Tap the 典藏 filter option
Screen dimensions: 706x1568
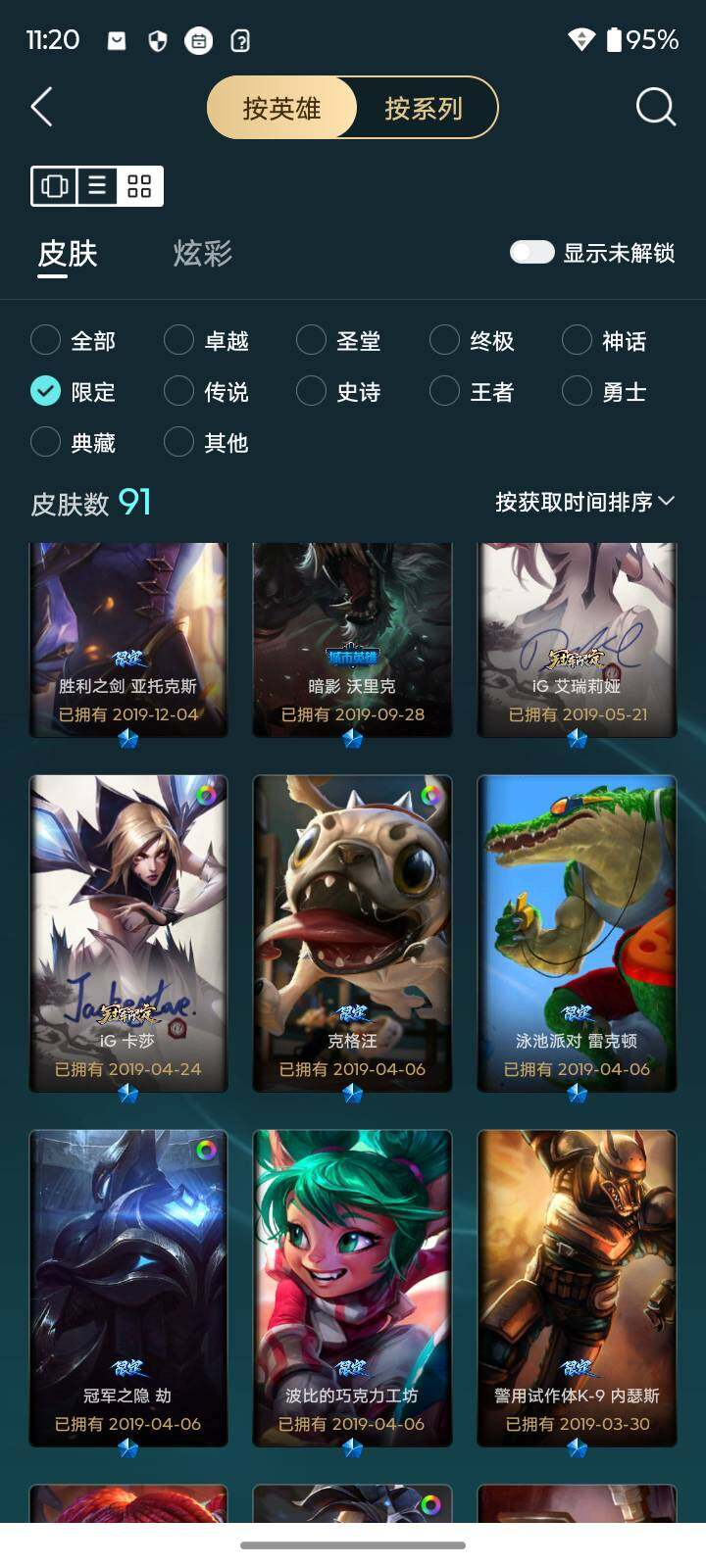(45, 442)
